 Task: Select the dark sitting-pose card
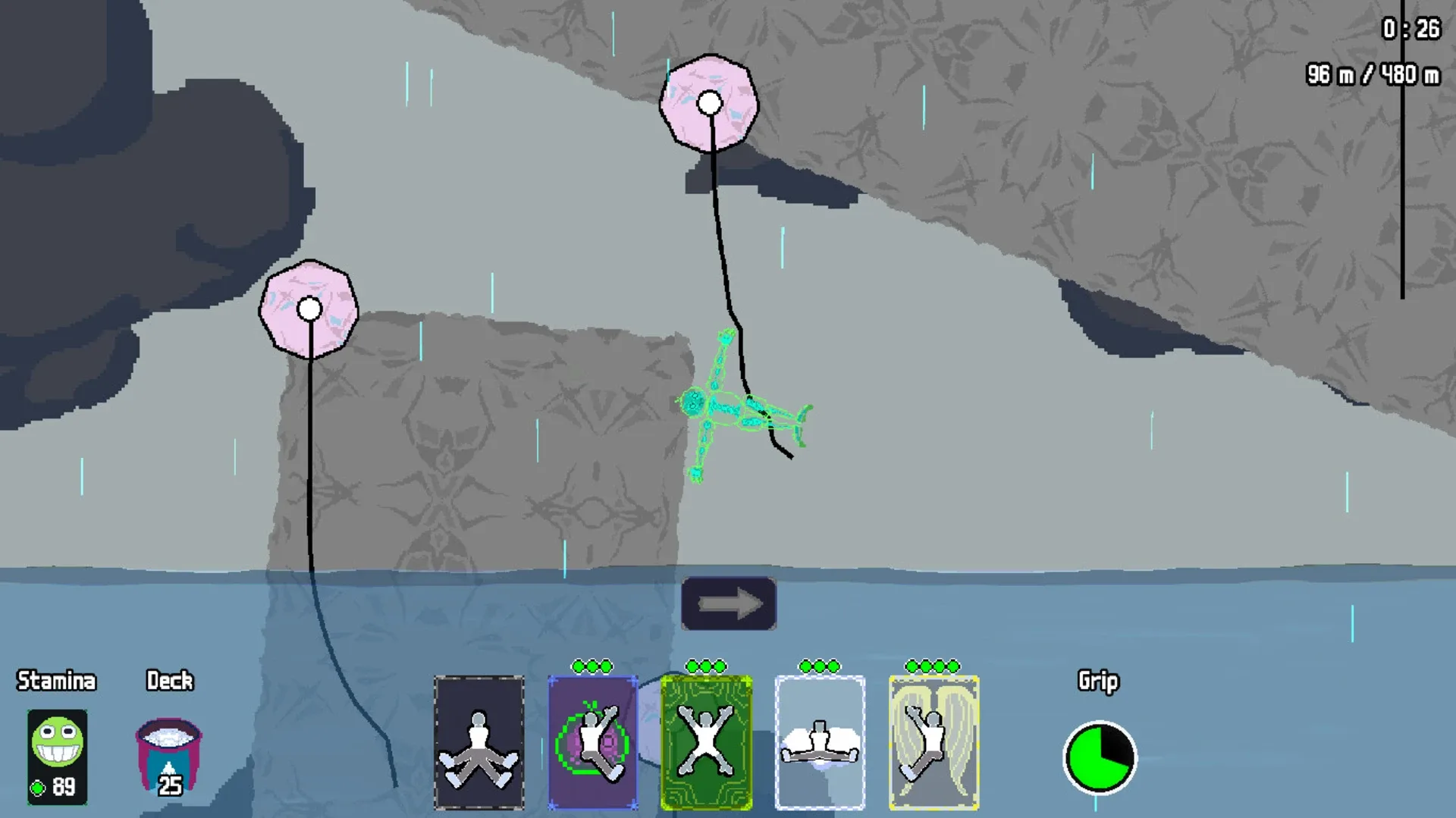click(479, 742)
